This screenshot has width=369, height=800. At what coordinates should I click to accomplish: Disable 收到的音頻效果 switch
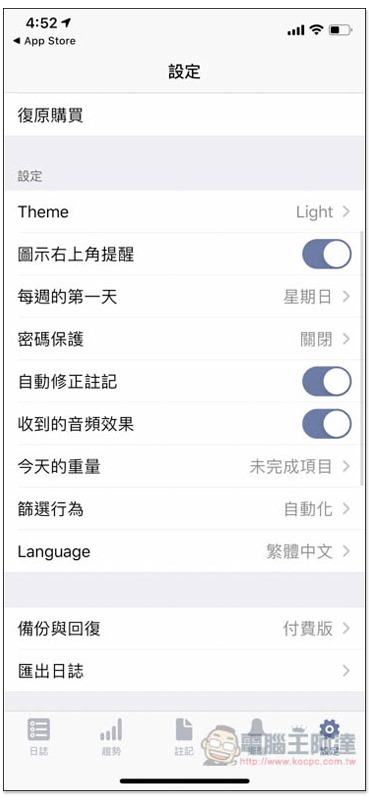click(327, 424)
